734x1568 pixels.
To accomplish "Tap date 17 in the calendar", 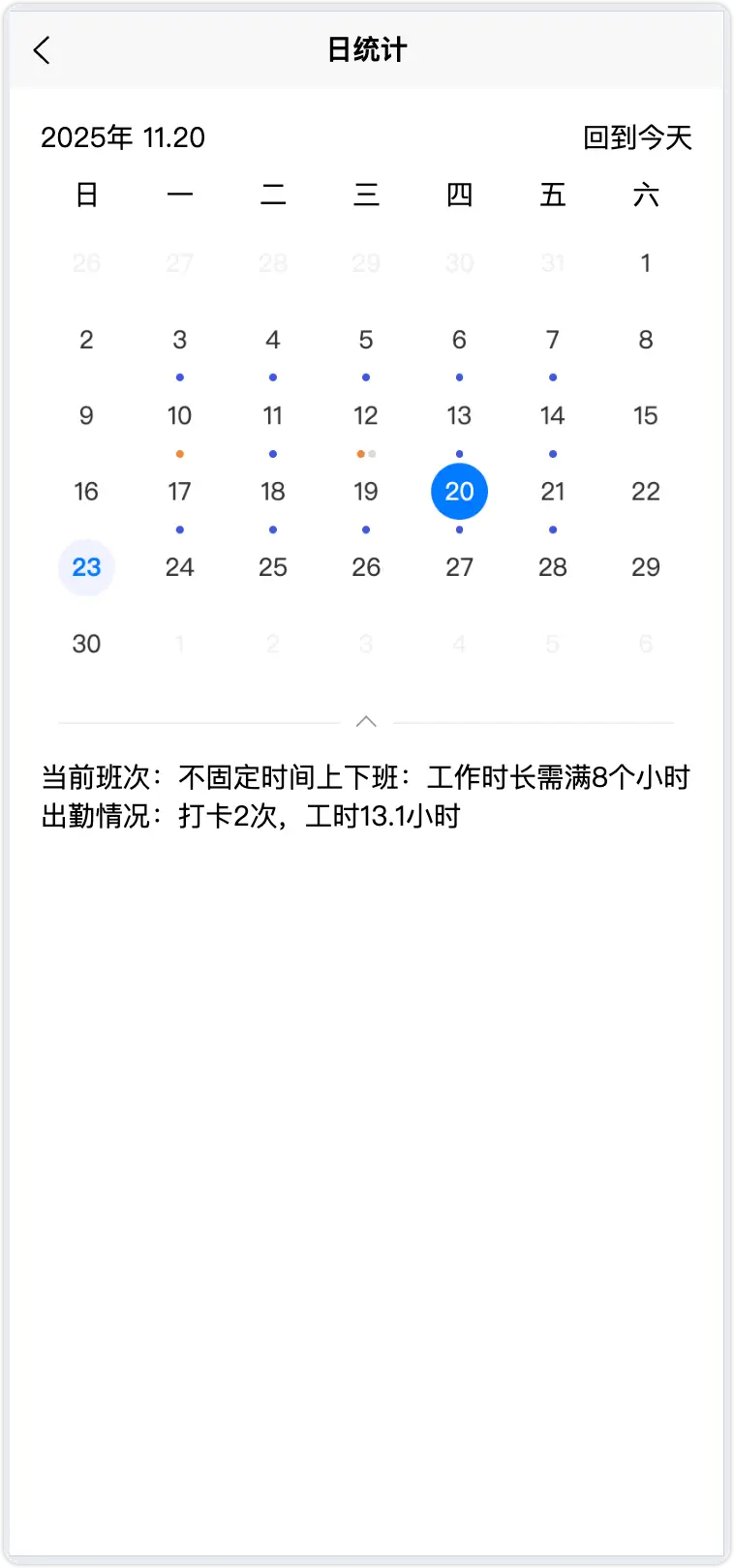I will 179,492.
